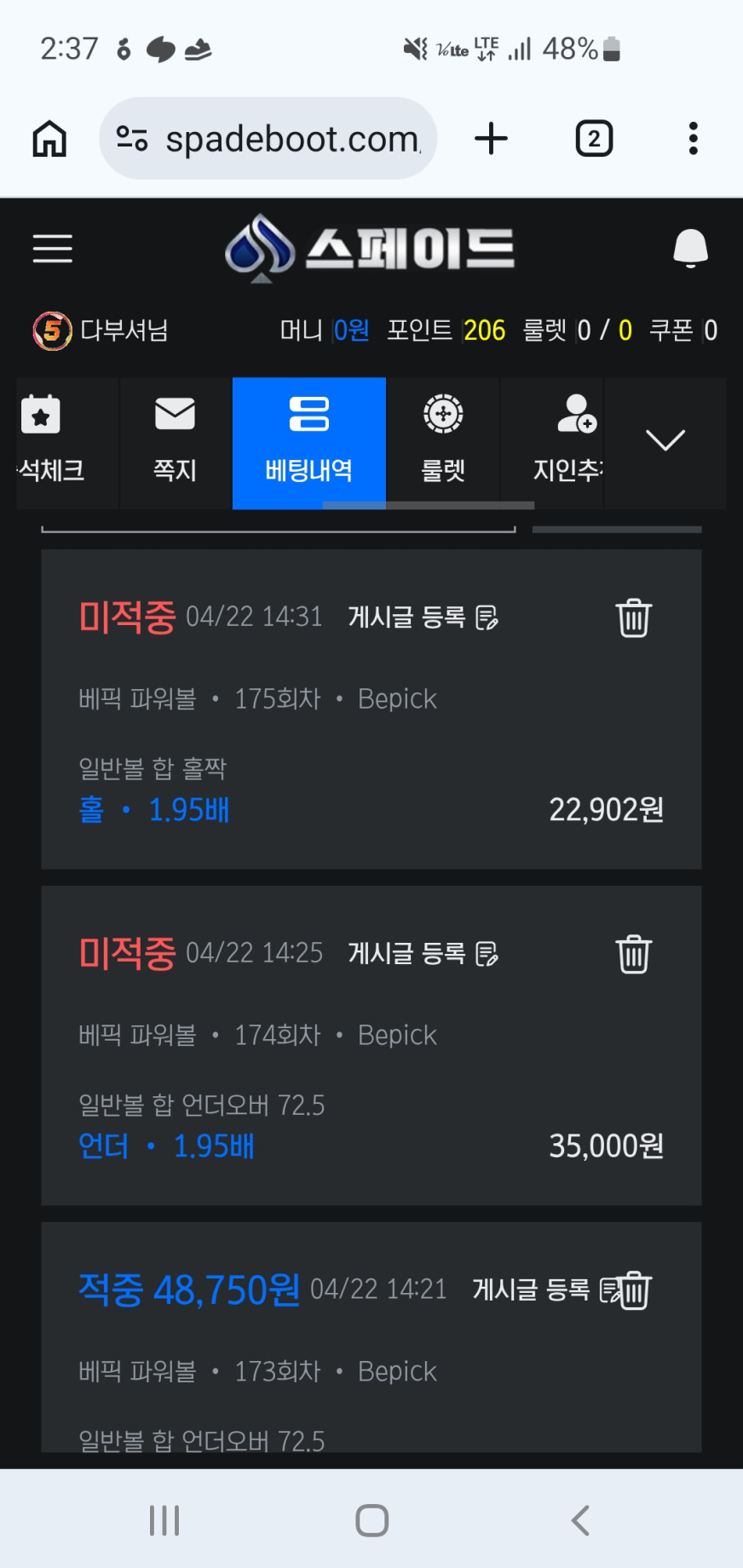Go to the browser home page
This screenshot has height=1568, width=743.
coord(49,138)
